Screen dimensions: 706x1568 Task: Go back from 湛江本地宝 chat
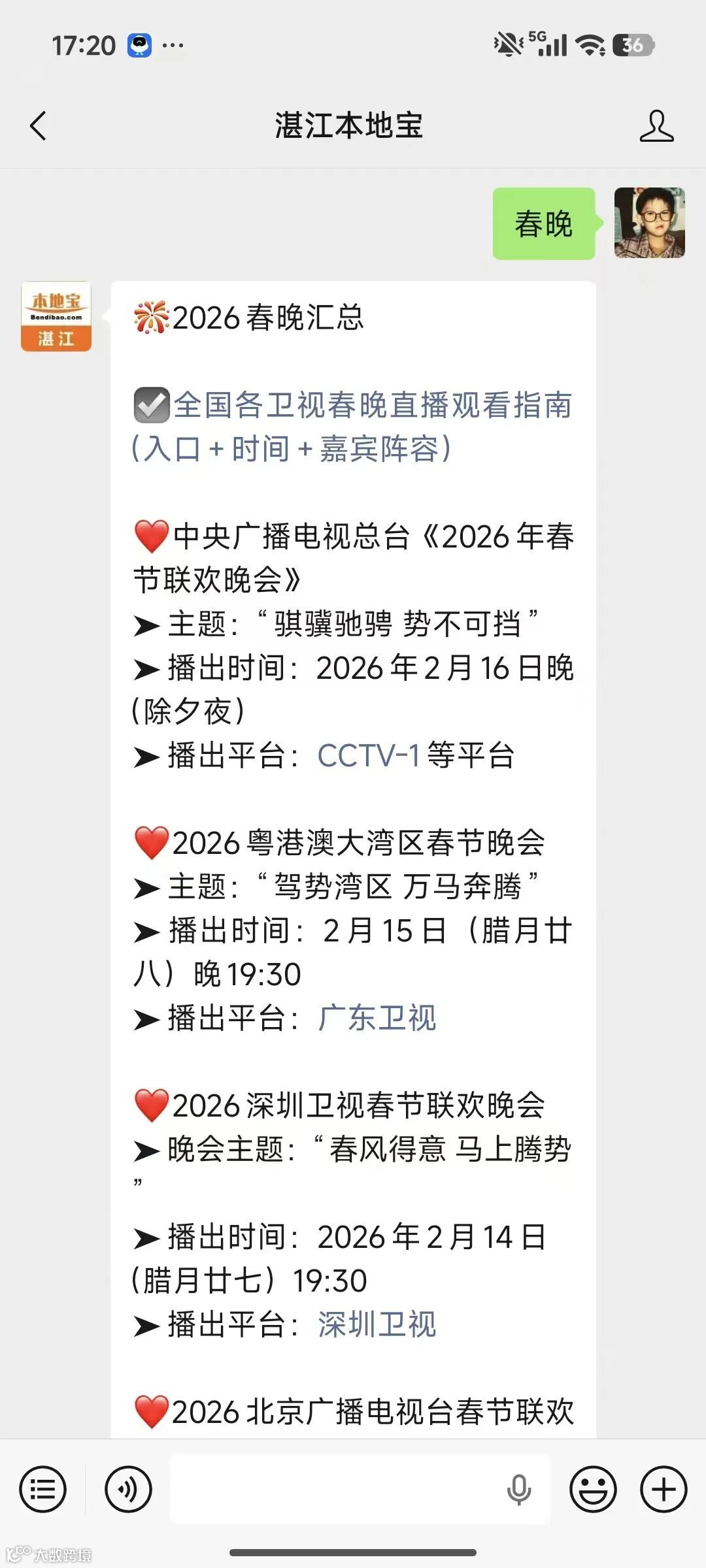point(38,125)
